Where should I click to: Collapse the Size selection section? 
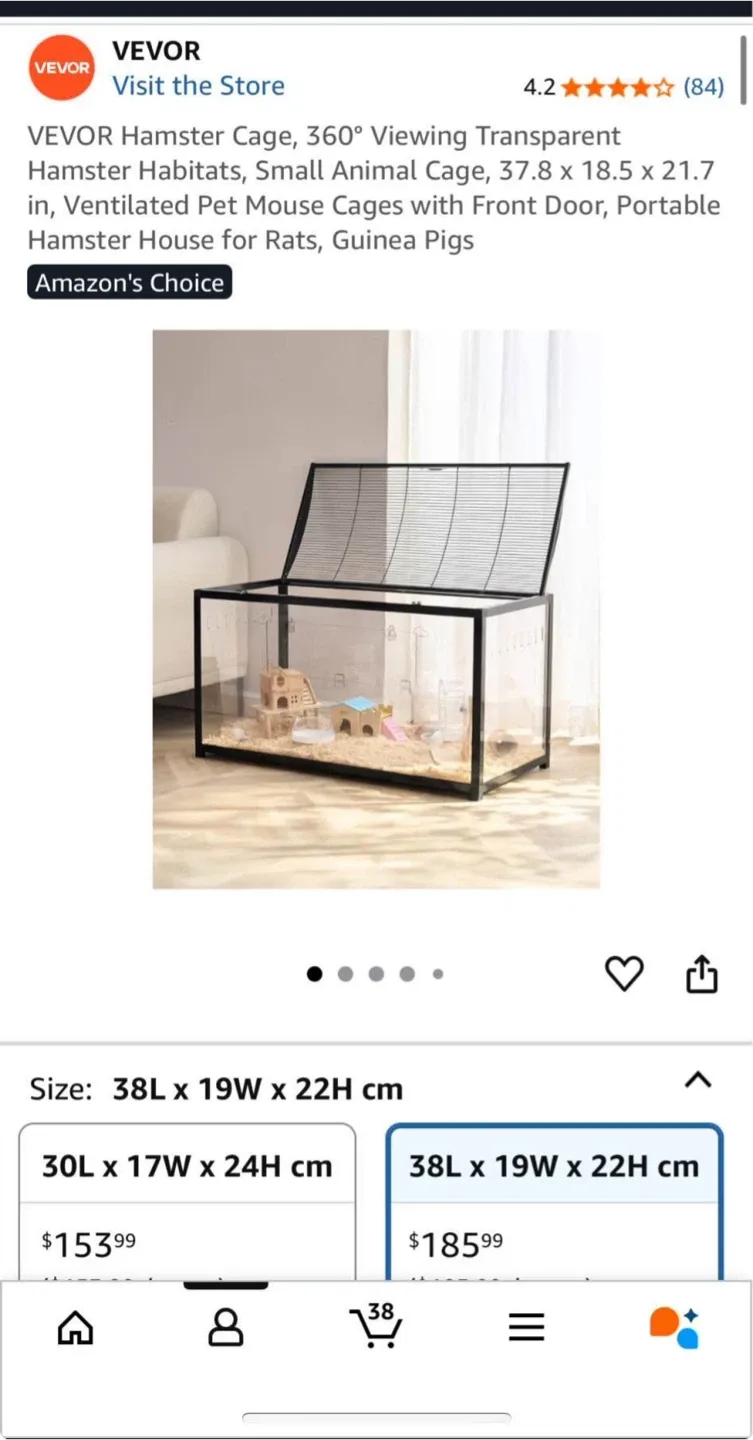click(697, 1080)
